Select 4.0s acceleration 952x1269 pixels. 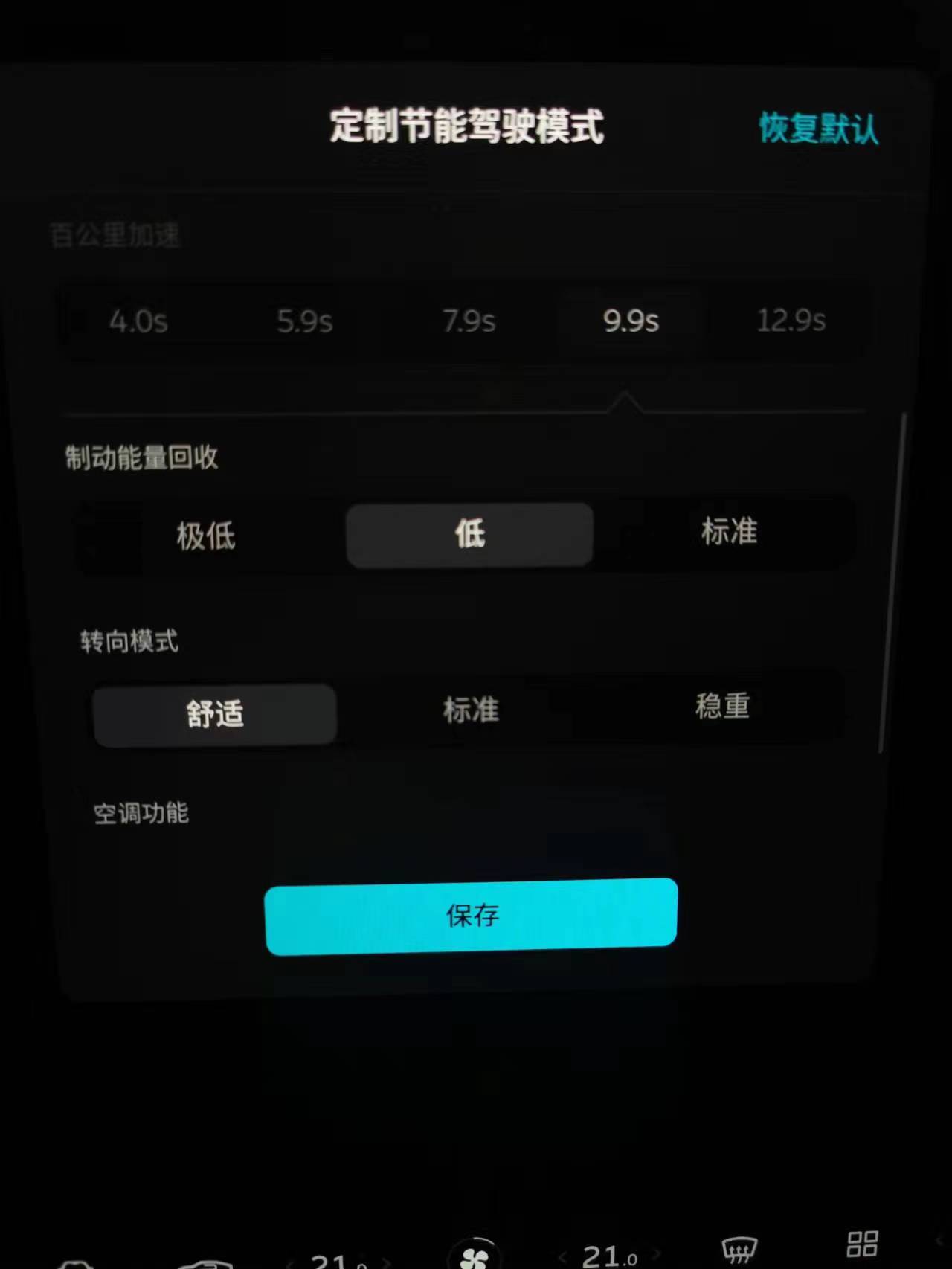(138, 321)
